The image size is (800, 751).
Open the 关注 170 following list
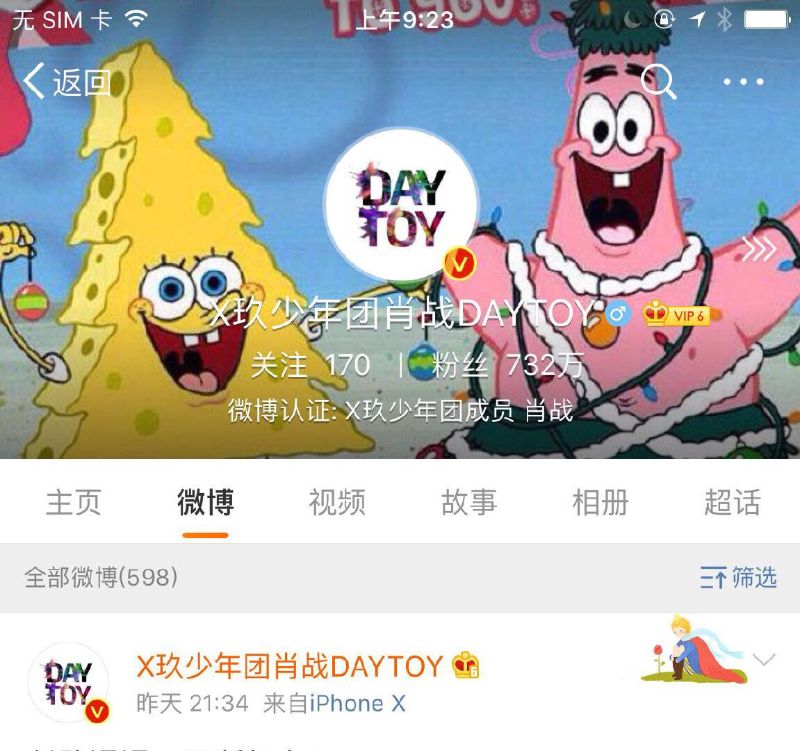tap(310, 365)
